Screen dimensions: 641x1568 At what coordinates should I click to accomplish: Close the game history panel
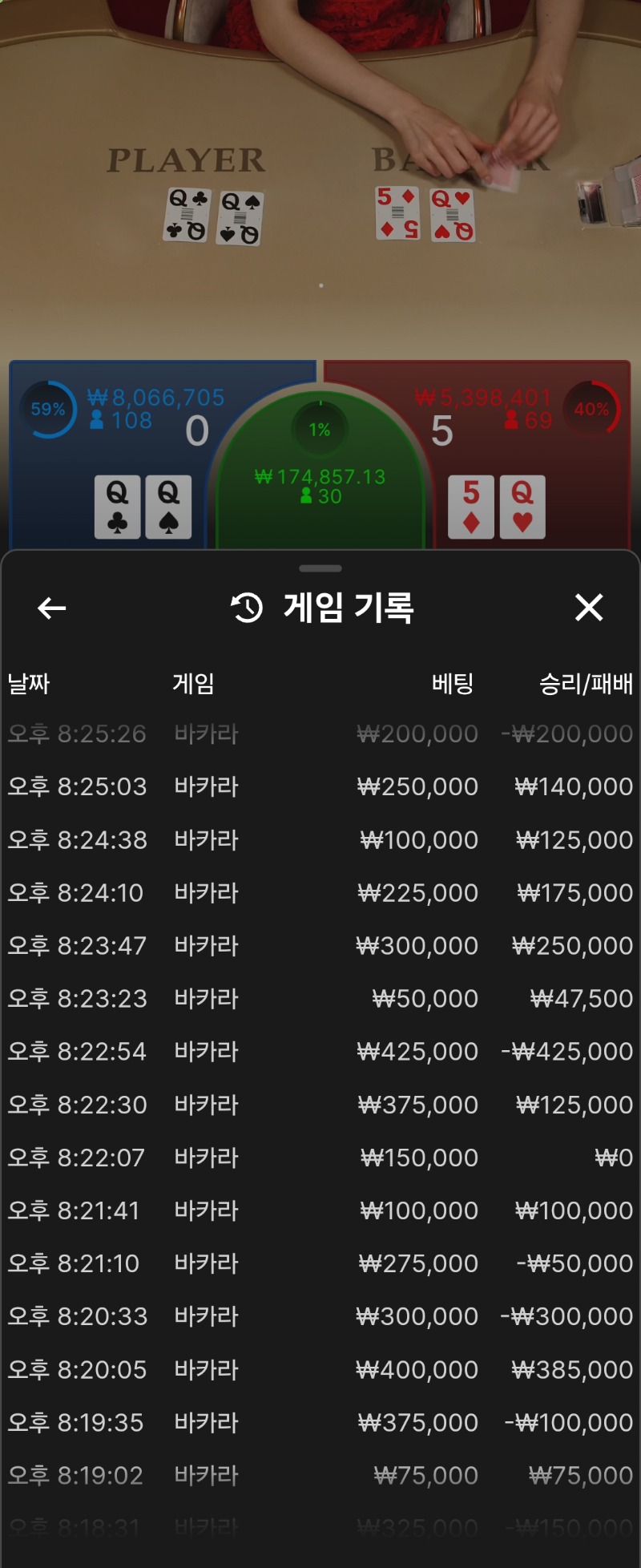589,608
